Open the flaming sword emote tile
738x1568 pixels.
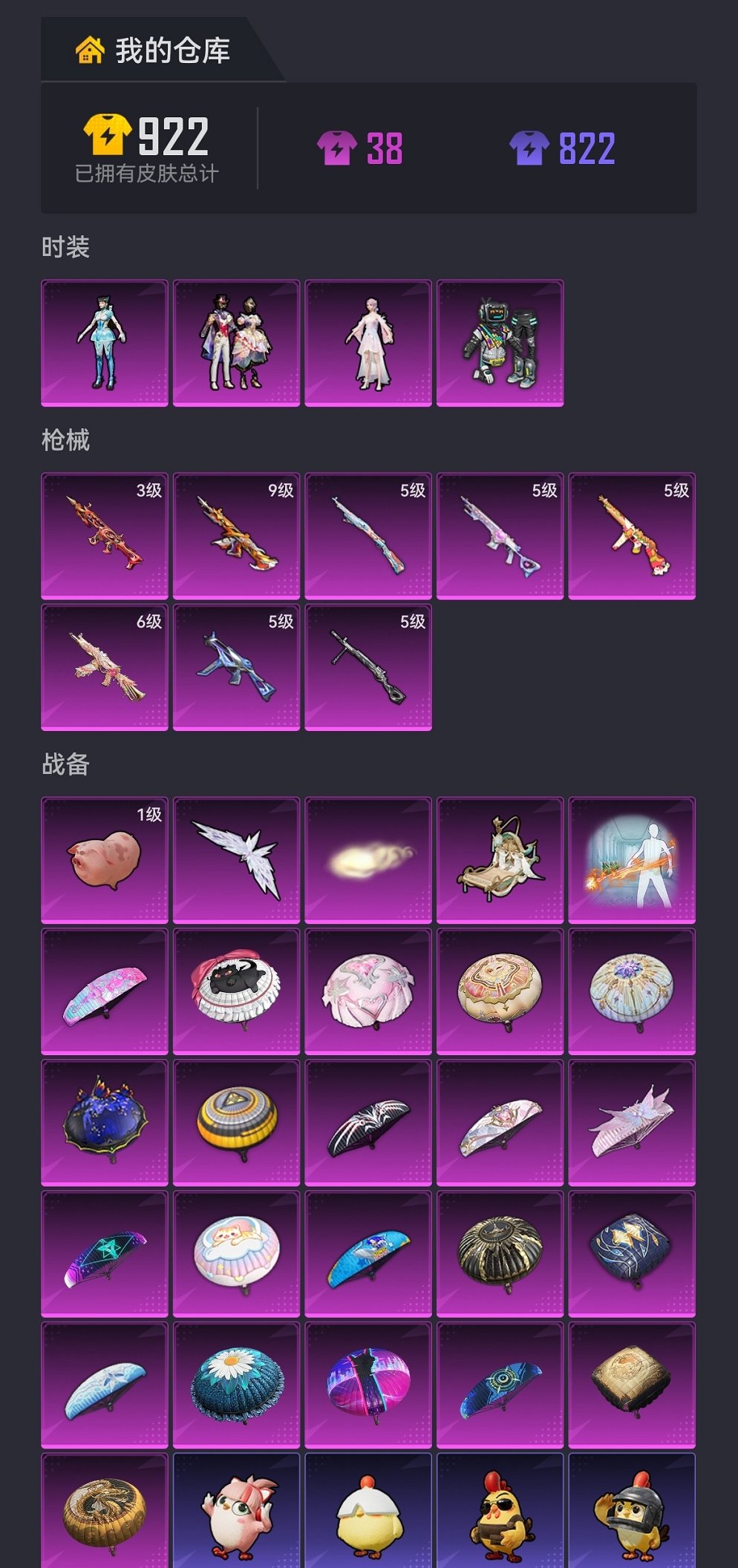(x=632, y=860)
